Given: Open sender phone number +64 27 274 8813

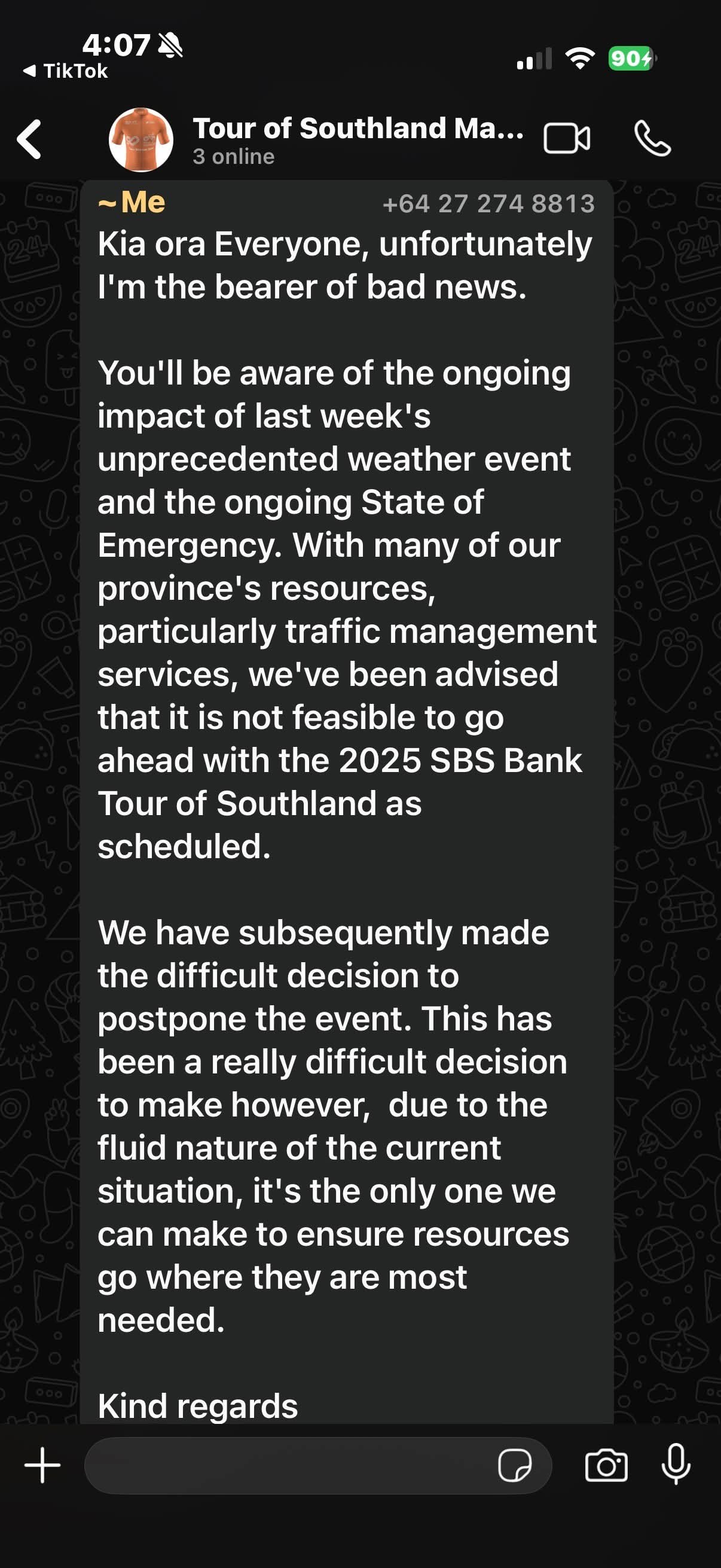Looking at the screenshot, I should pos(488,204).
